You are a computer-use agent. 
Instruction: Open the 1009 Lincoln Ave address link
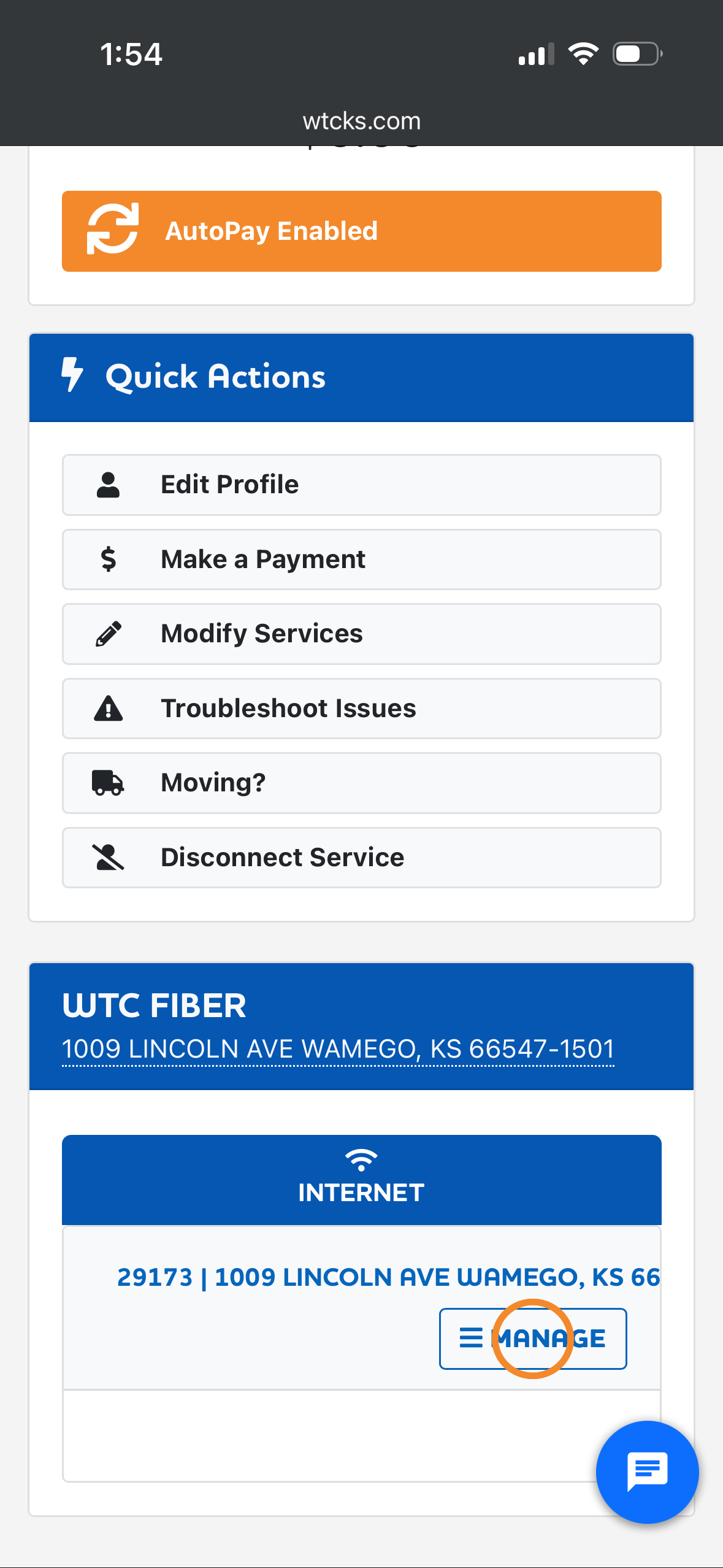338,1049
